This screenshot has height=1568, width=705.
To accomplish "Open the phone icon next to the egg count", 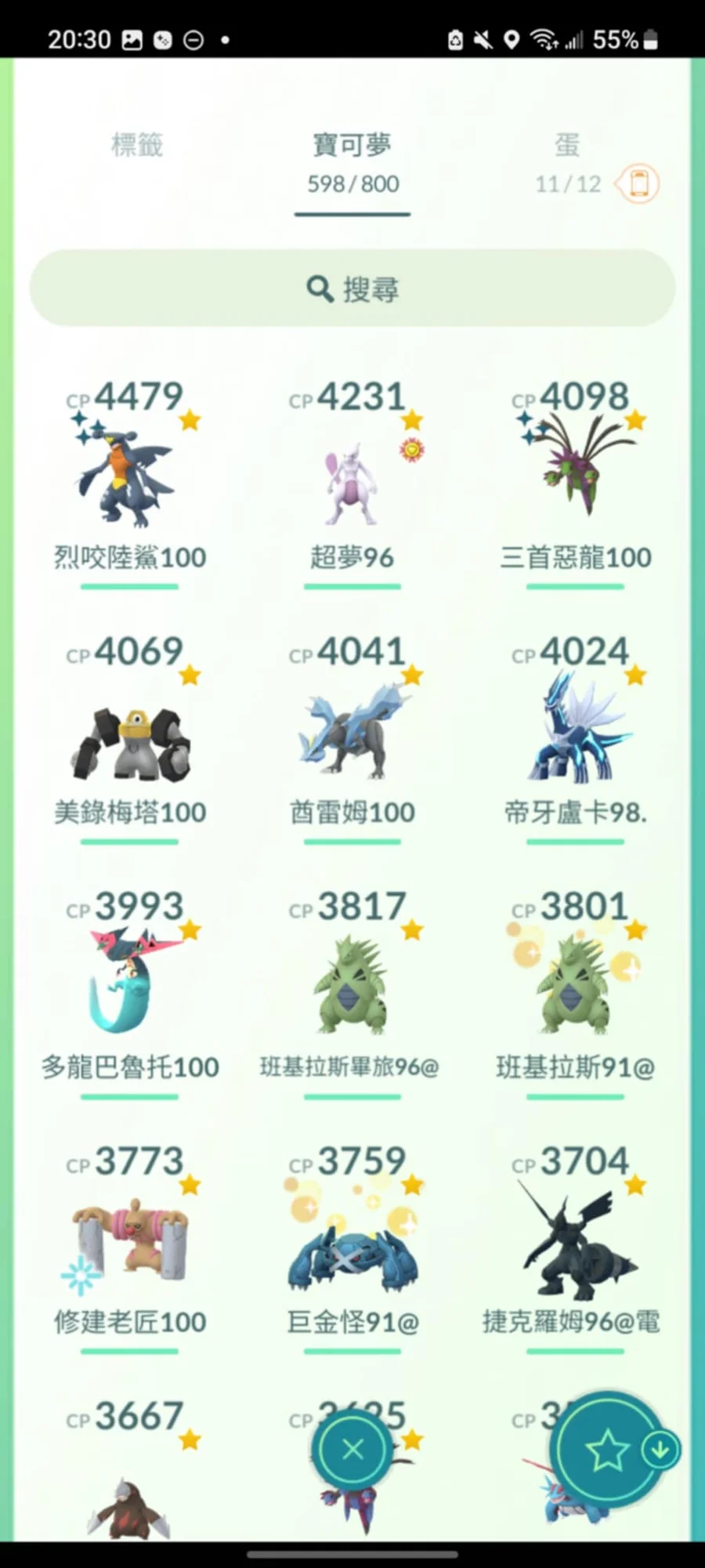I will point(639,184).
